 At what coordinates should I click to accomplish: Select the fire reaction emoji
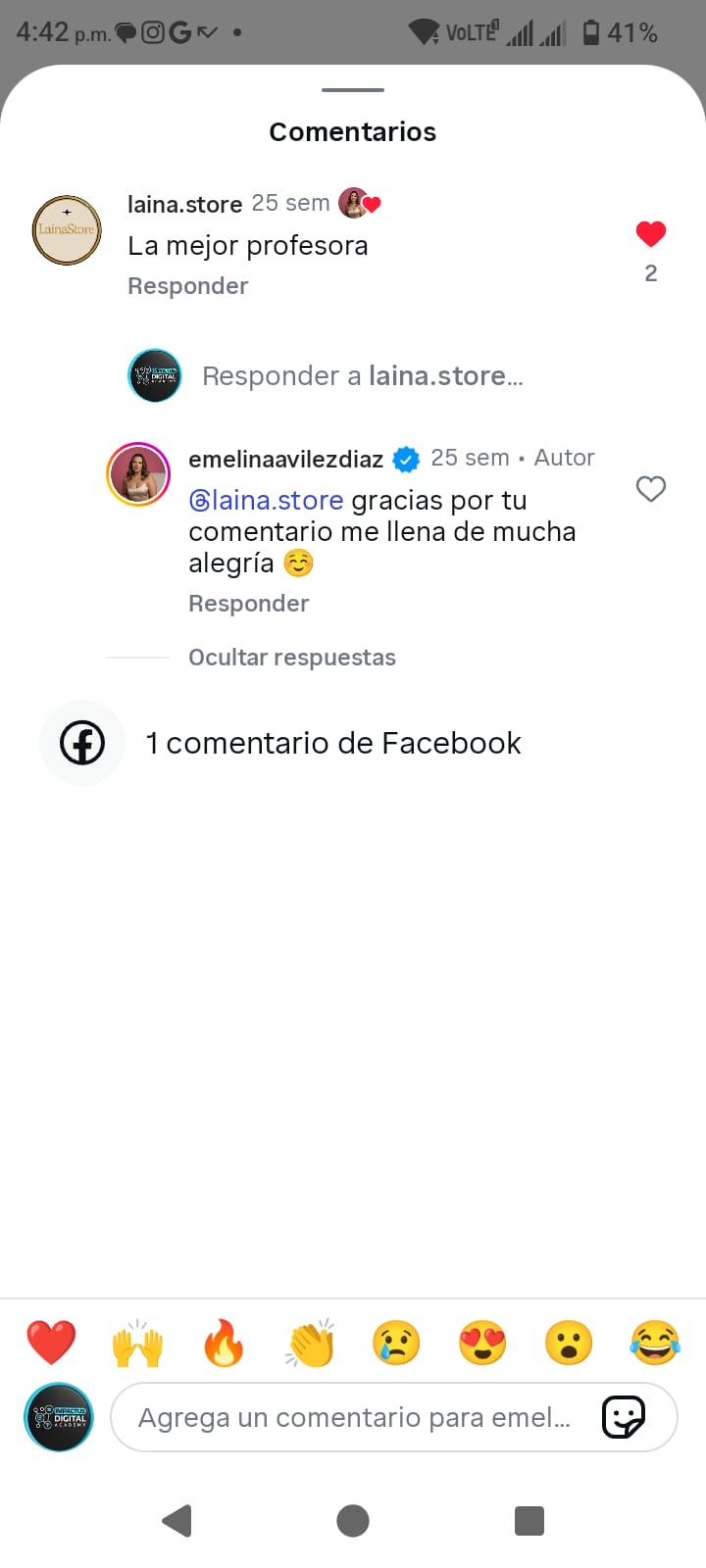[224, 1343]
